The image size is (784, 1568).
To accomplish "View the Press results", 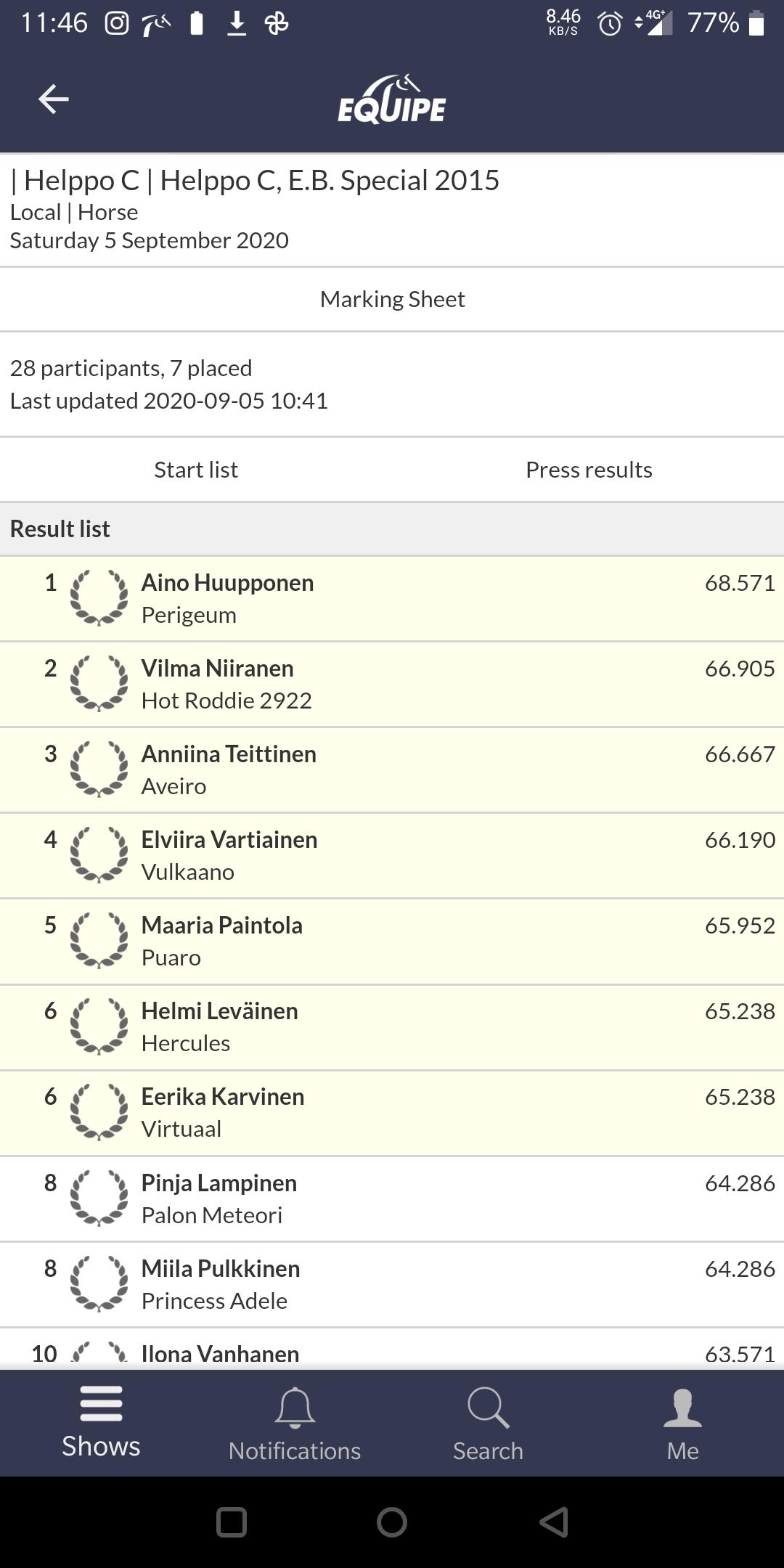I will click(589, 470).
